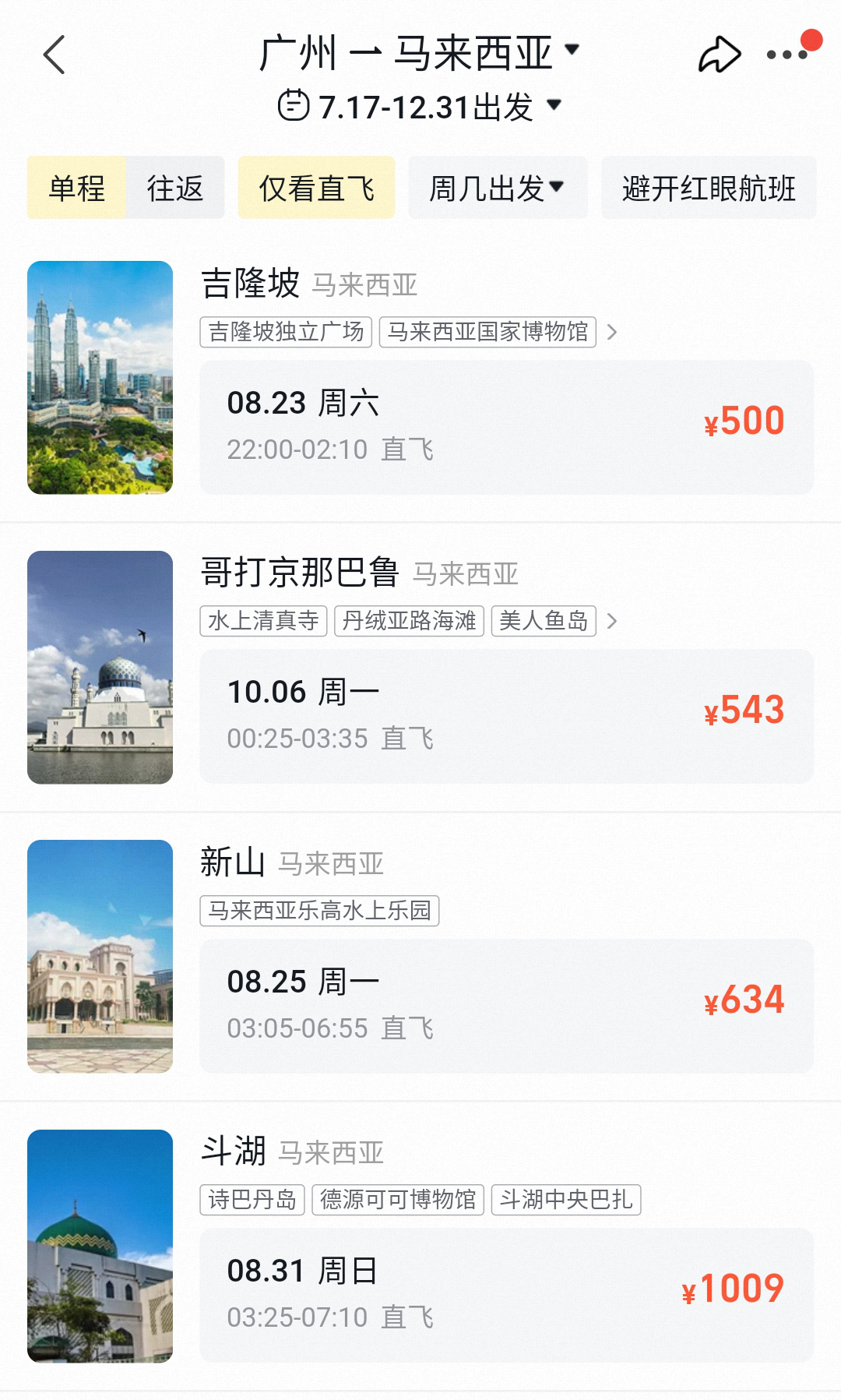Tap the 水上清真寺 attraction tag
This screenshot has height=1400, width=841.
[263, 621]
